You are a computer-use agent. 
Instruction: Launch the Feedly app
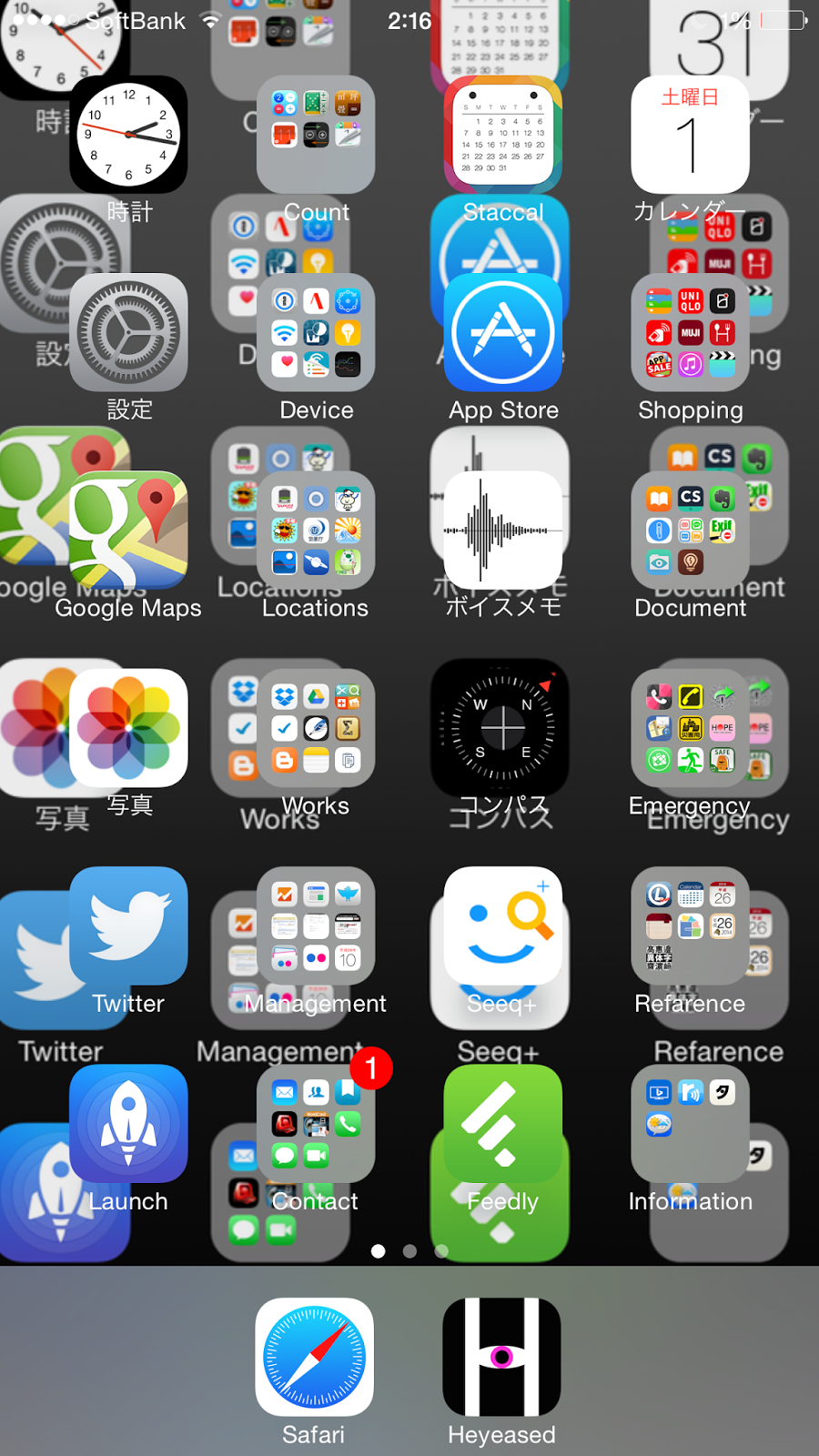pyautogui.click(x=502, y=1124)
